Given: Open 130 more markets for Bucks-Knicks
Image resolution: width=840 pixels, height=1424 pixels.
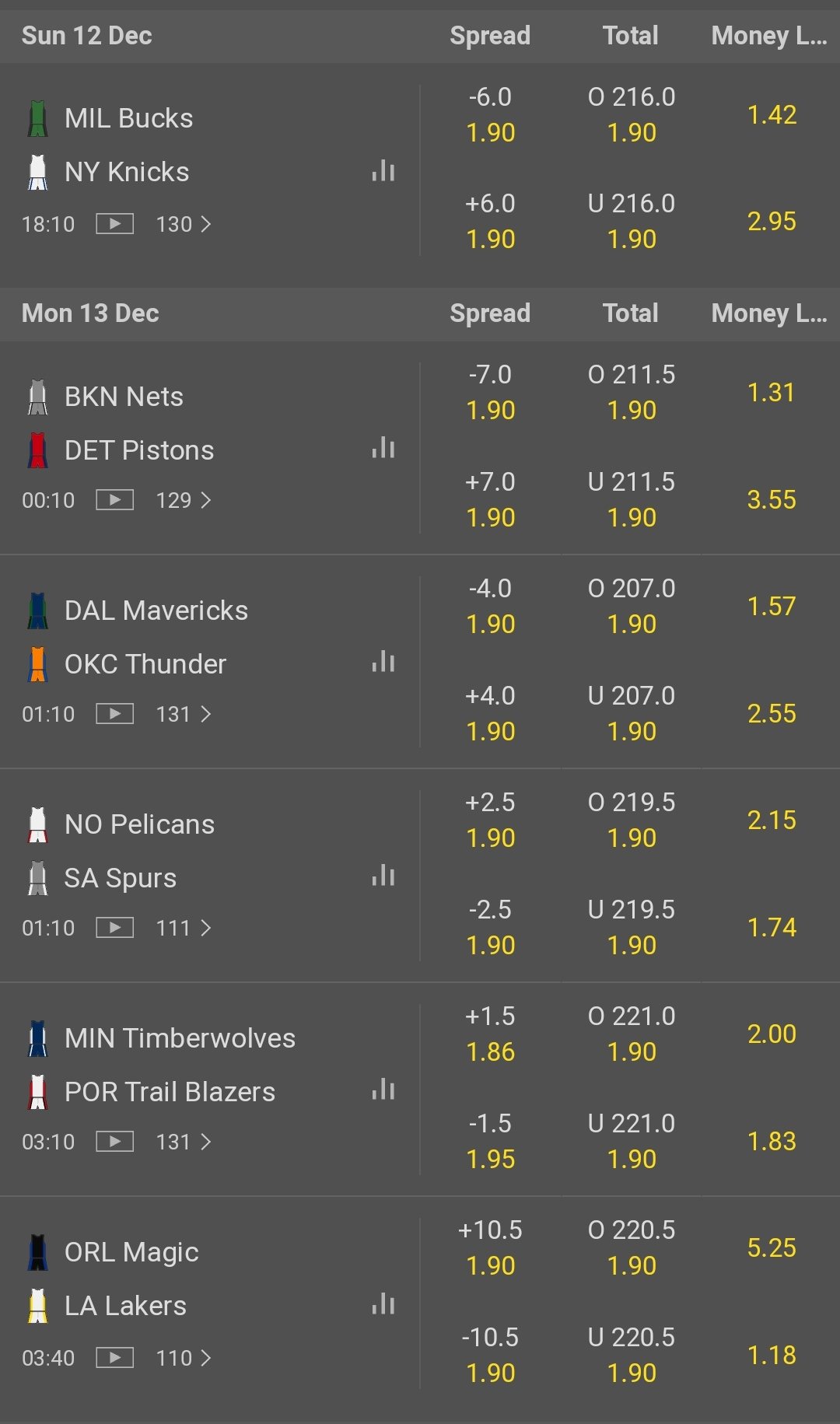Looking at the screenshot, I should [x=184, y=225].
